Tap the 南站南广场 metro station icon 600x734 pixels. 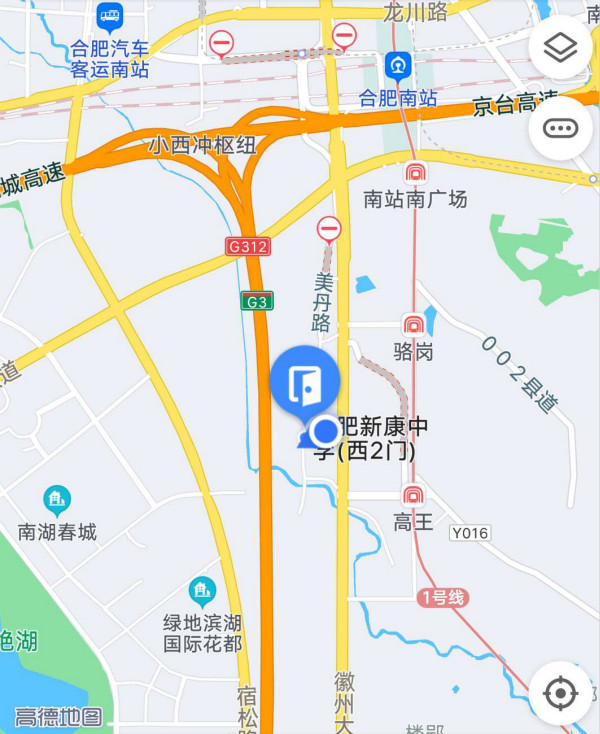[414, 172]
